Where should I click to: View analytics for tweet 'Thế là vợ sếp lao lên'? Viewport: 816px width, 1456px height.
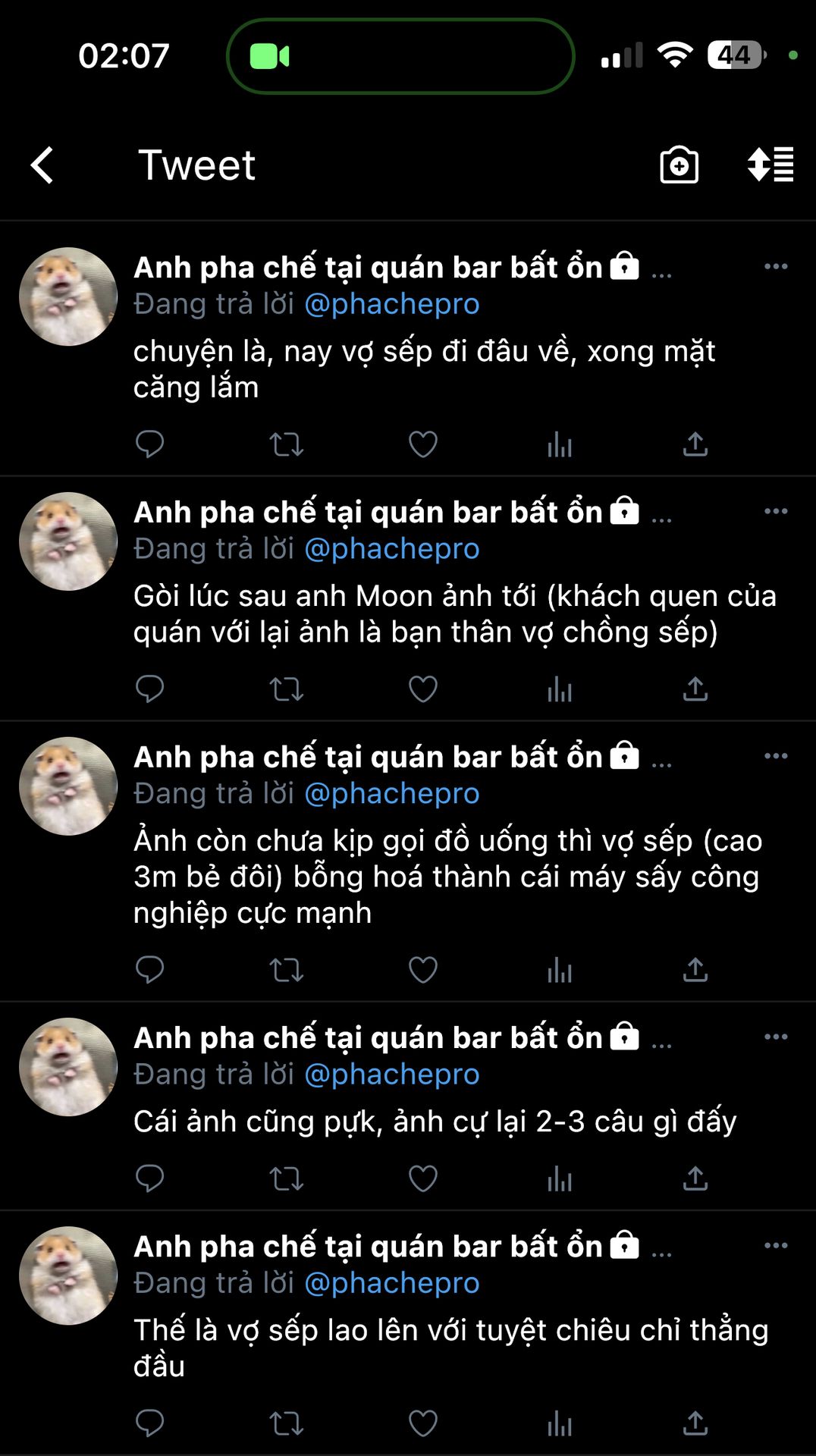point(559,1423)
